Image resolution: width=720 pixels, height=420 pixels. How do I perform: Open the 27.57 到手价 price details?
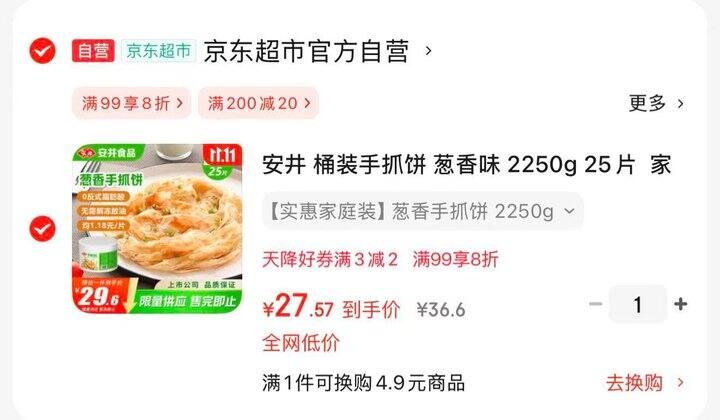pos(330,309)
